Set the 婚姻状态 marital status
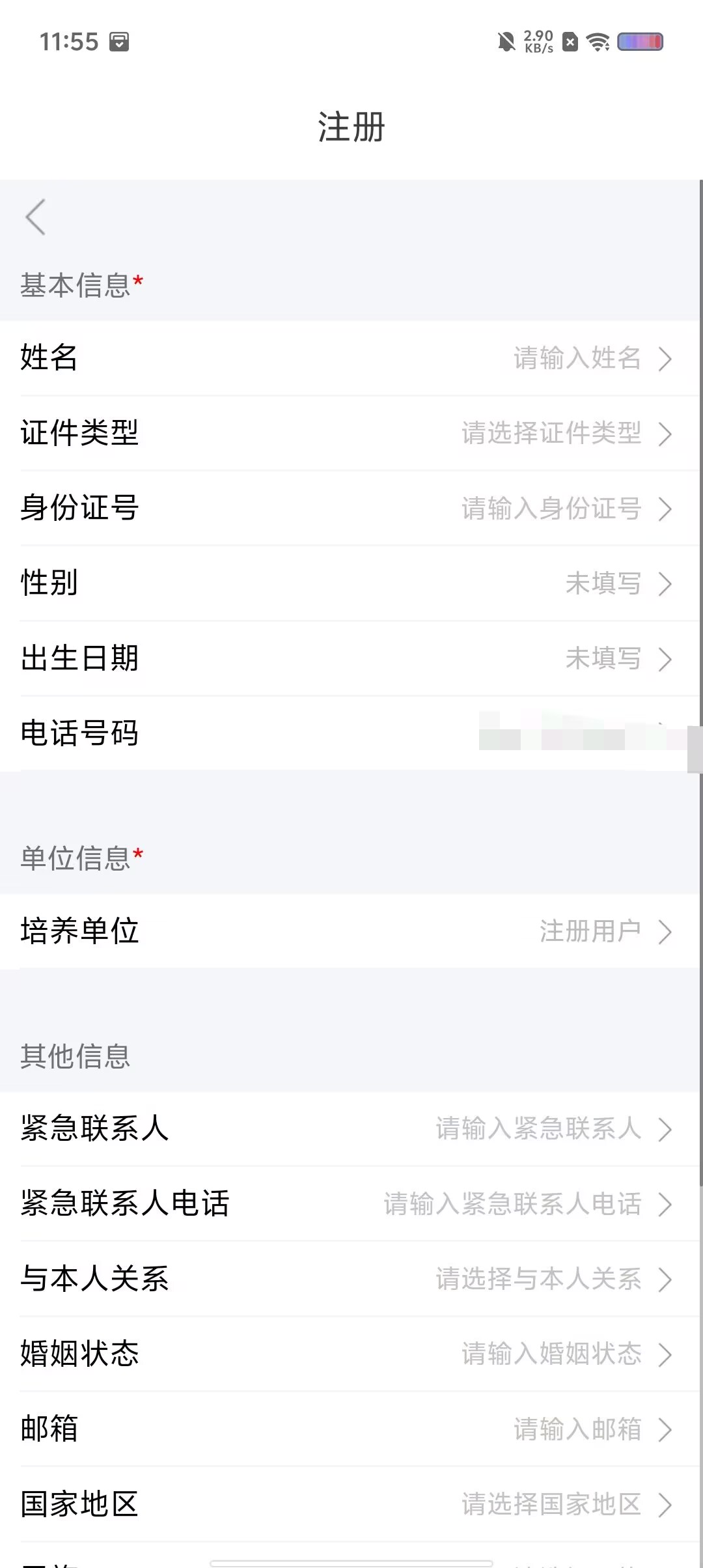Screen dimensions: 703x1568 (551, 1354)
